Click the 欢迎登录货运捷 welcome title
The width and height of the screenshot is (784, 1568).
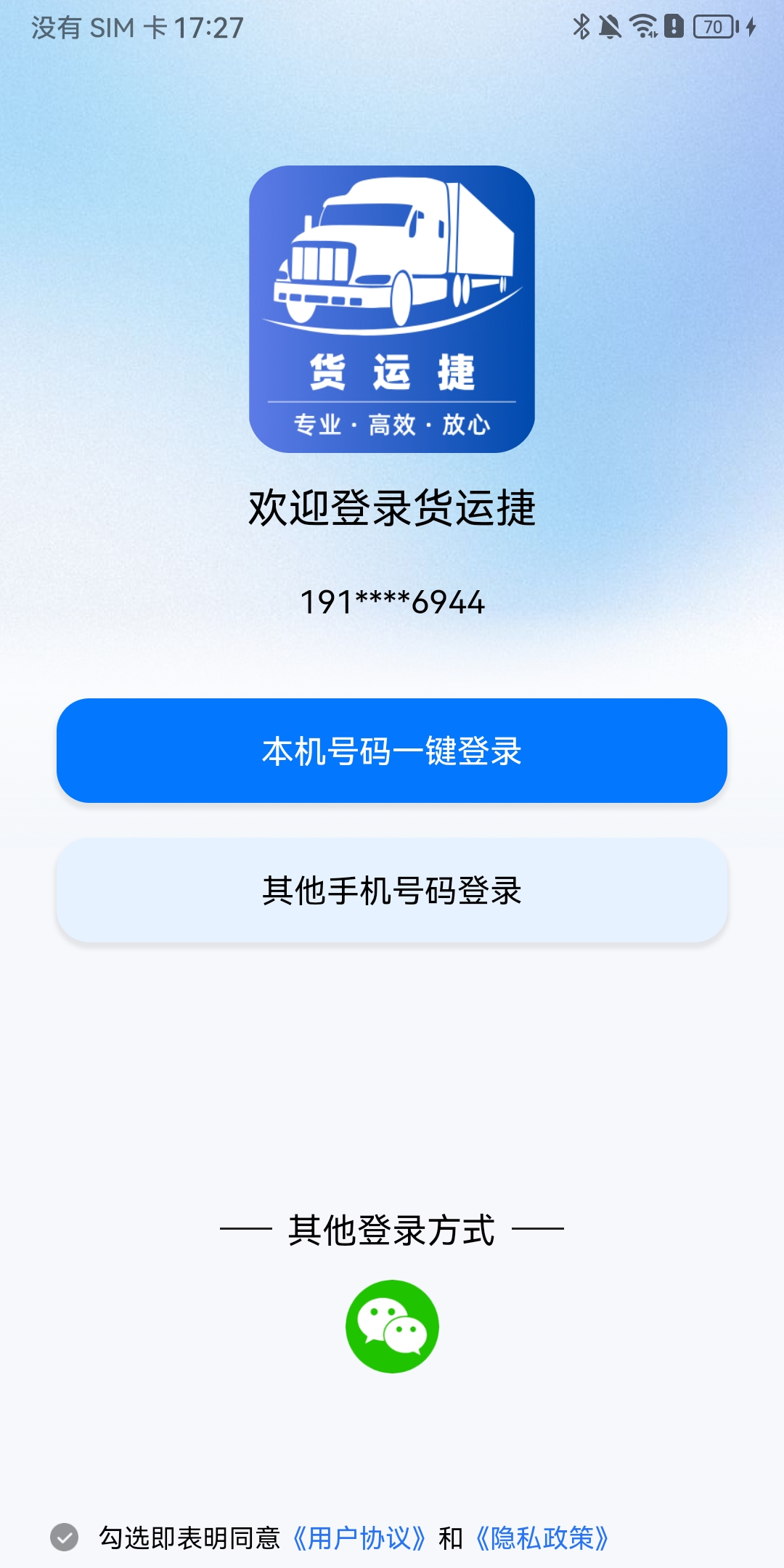[392, 509]
